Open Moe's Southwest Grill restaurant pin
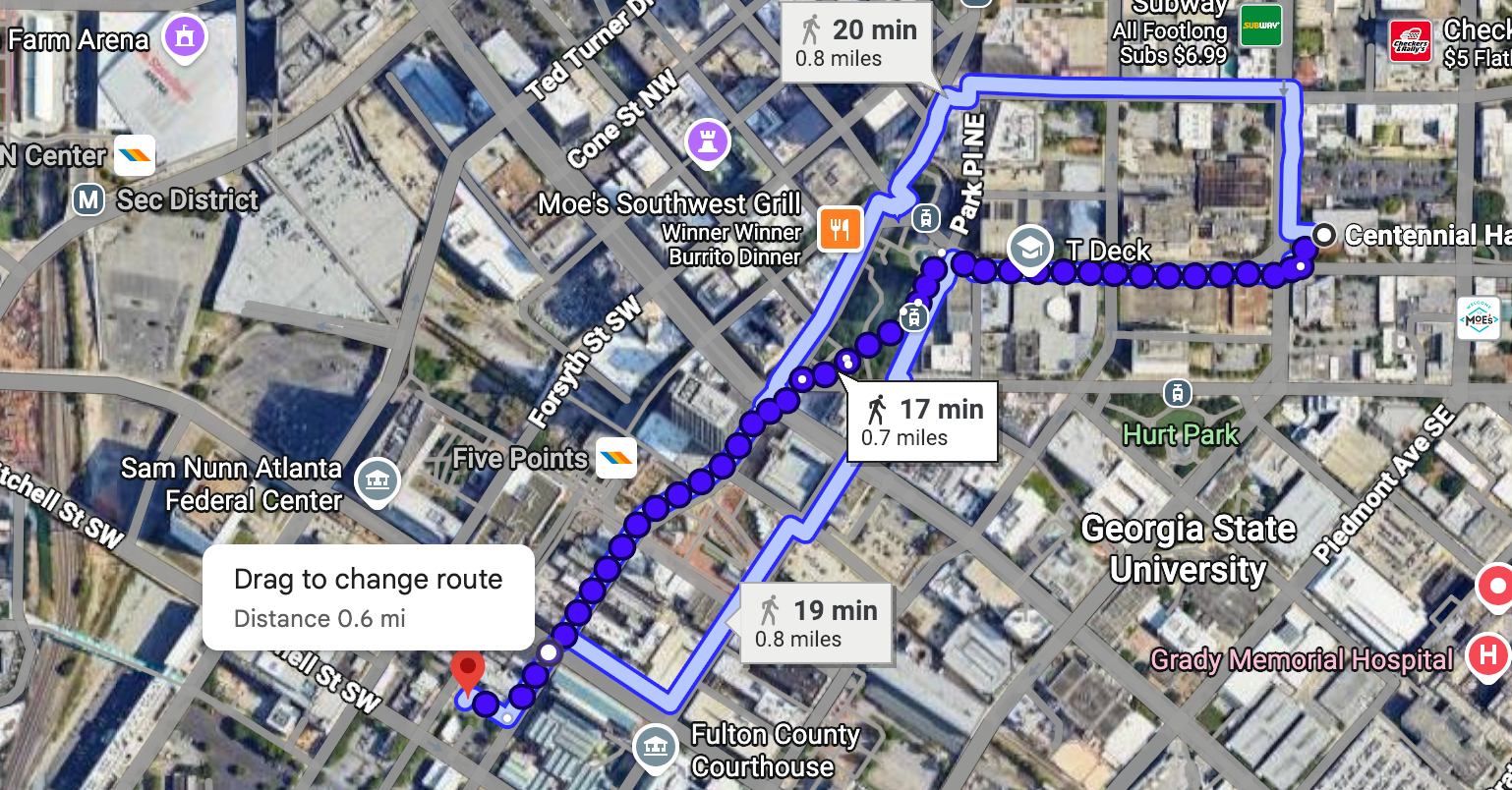The width and height of the screenshot is (1512, 790). 841,229
